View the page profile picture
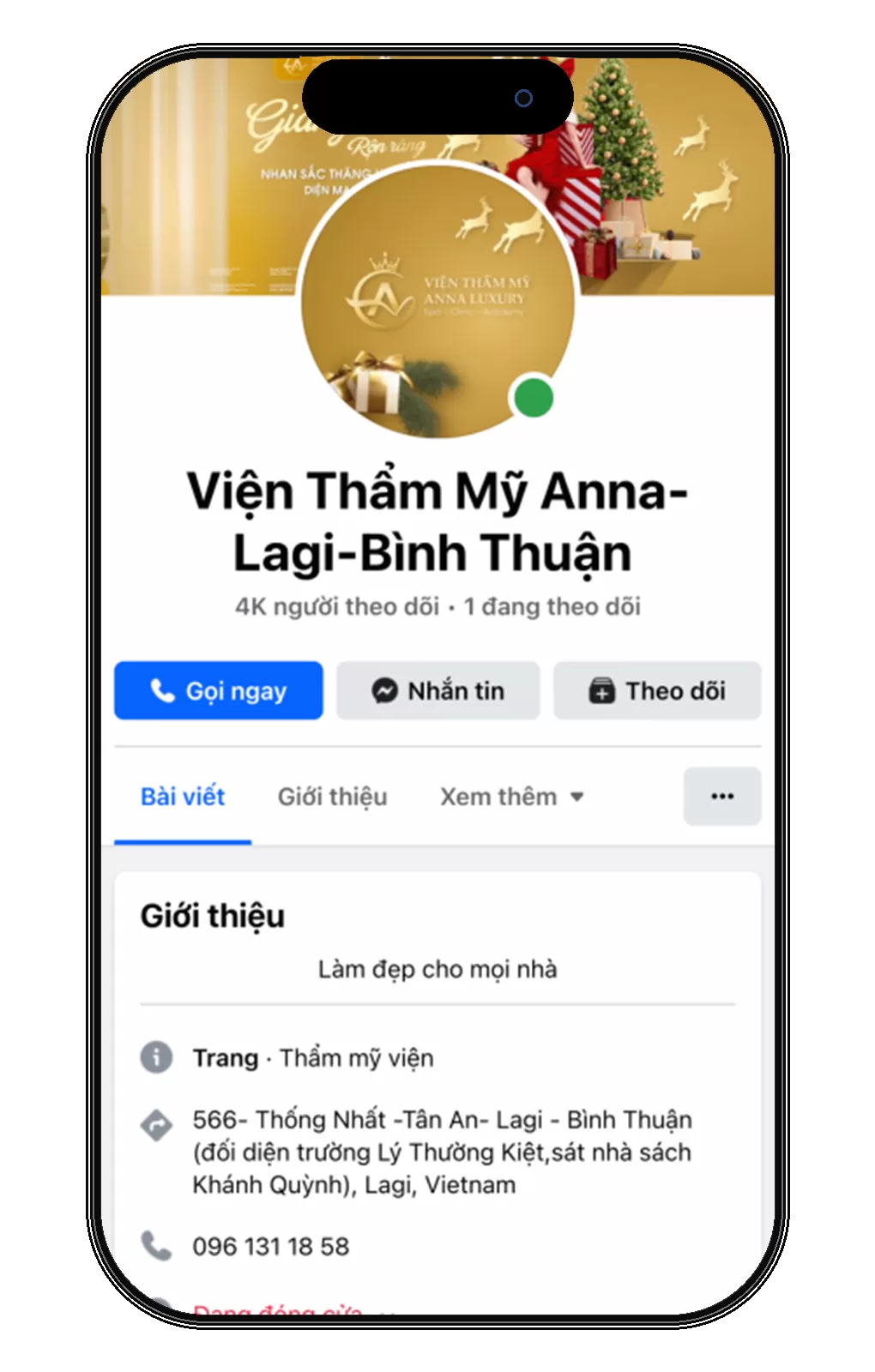 pyautogui.click(x=437, y=300)
